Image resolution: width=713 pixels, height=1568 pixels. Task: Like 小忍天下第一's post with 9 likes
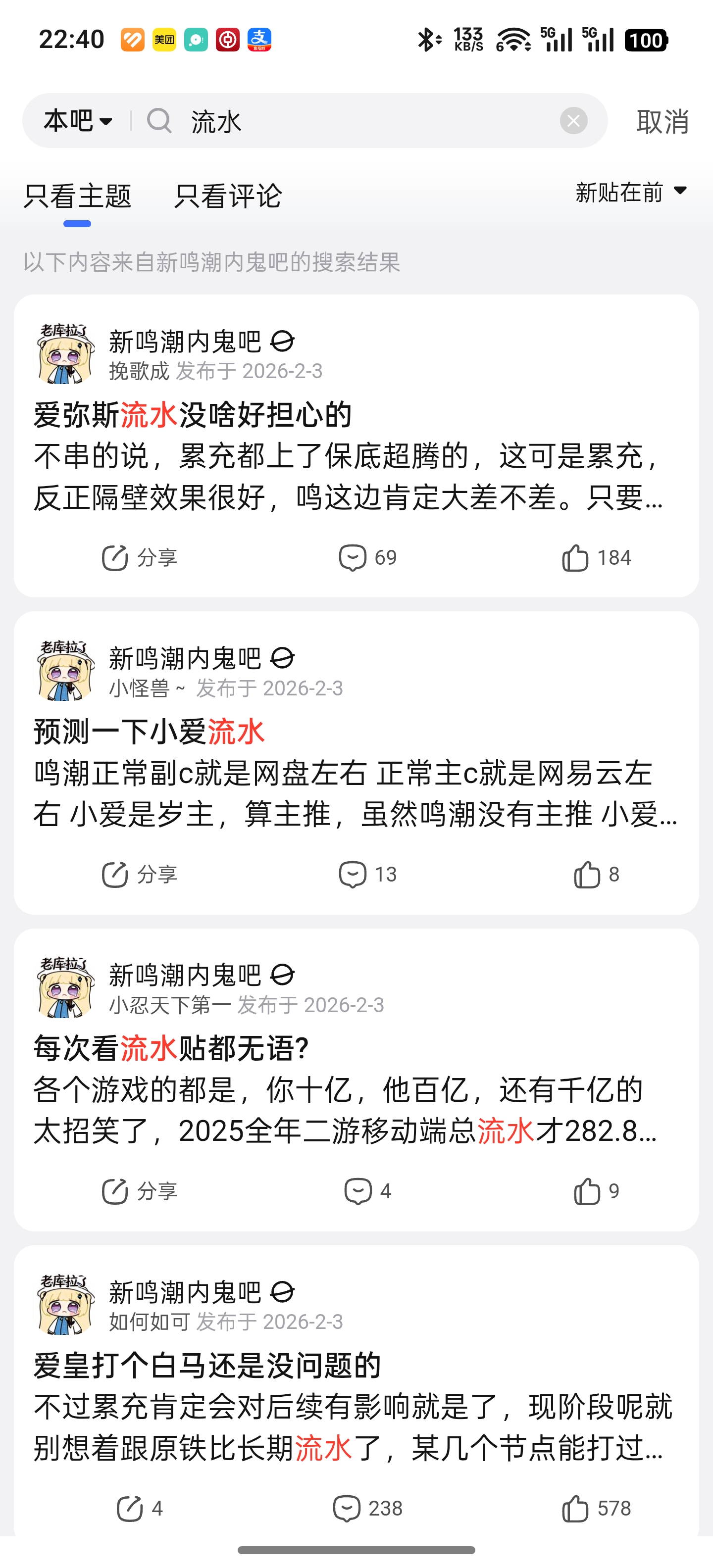coord(596,1191)
